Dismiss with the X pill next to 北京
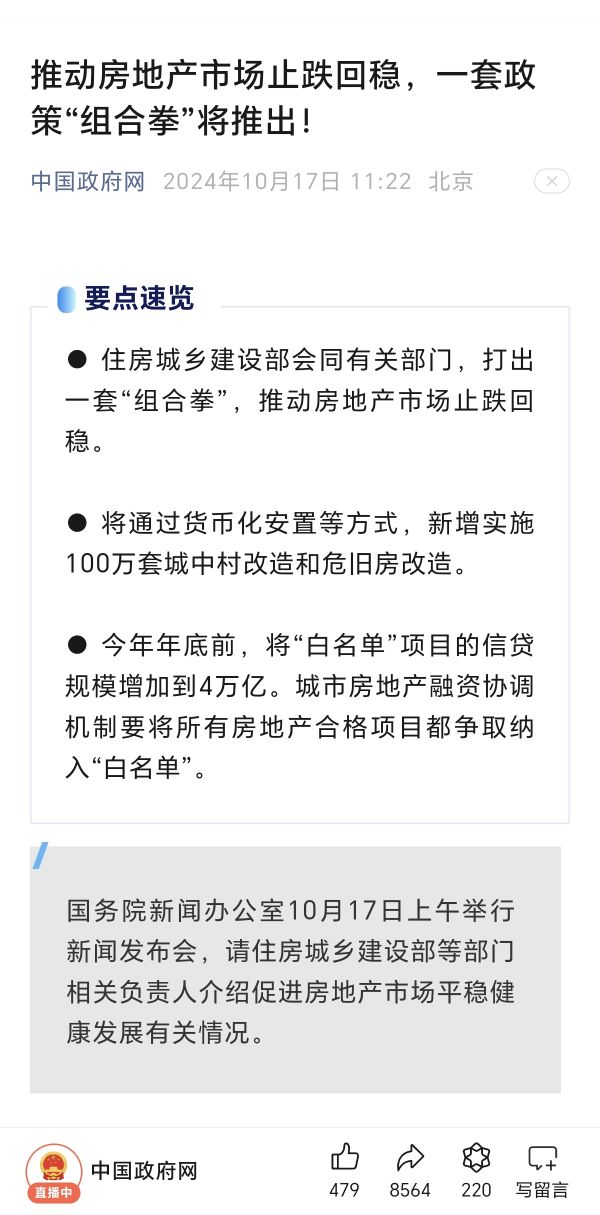The width and height of the screenshot is (600, 1215). pyautogui.click(x=551, y=181)
